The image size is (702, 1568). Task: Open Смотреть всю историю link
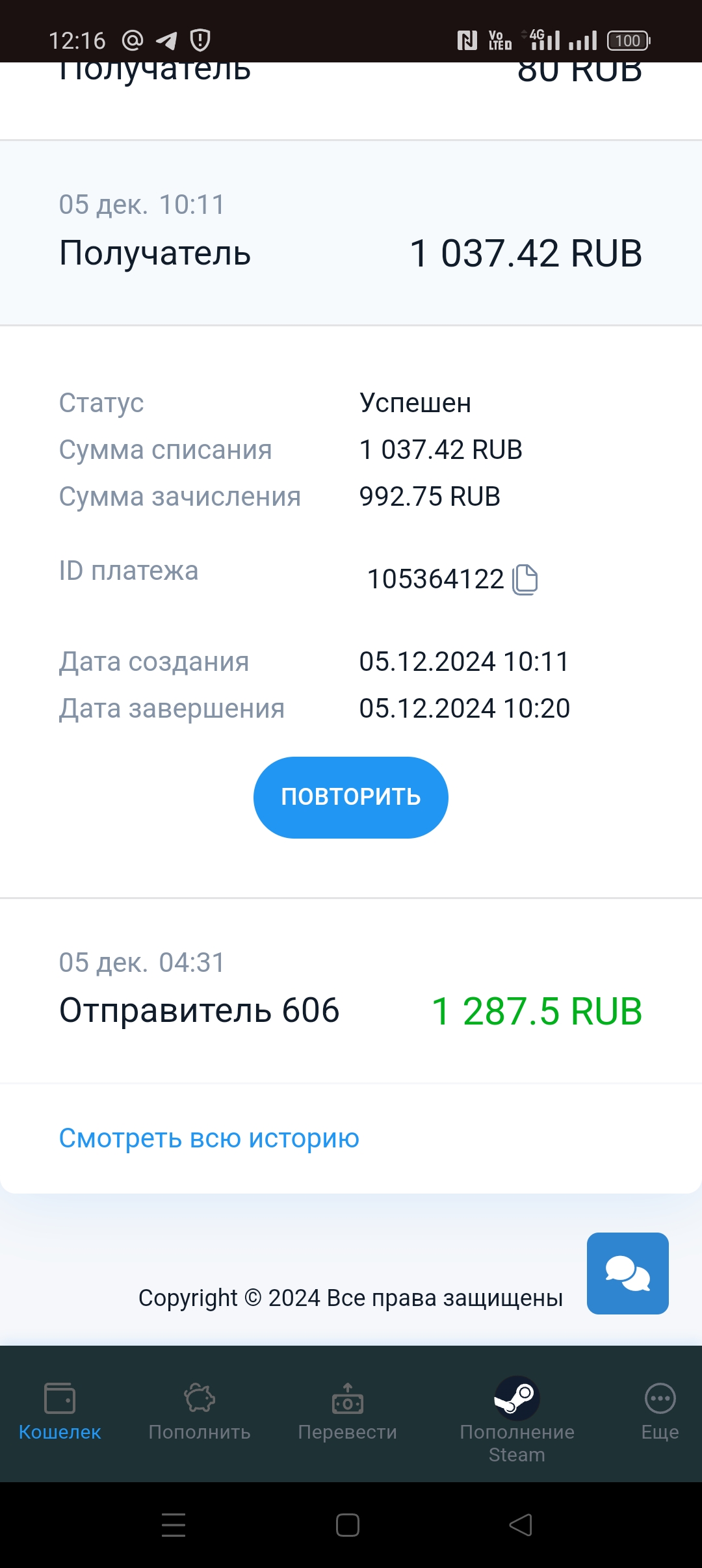[209, 1138]
